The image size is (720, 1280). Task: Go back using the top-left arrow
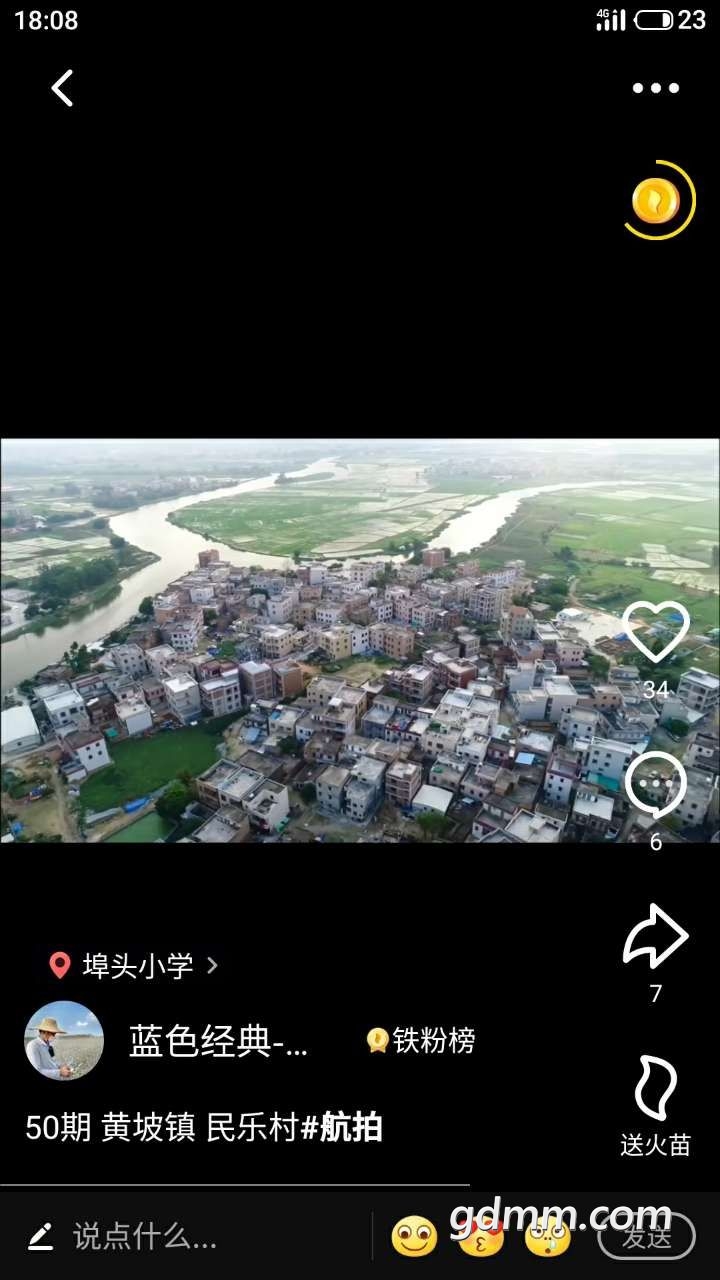62,88
